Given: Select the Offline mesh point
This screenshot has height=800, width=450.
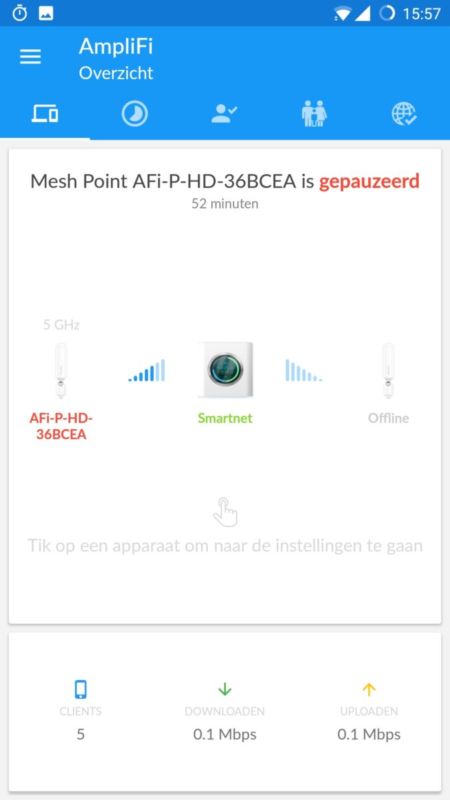Looking at the screenshot, I should (x=388, y=384).
